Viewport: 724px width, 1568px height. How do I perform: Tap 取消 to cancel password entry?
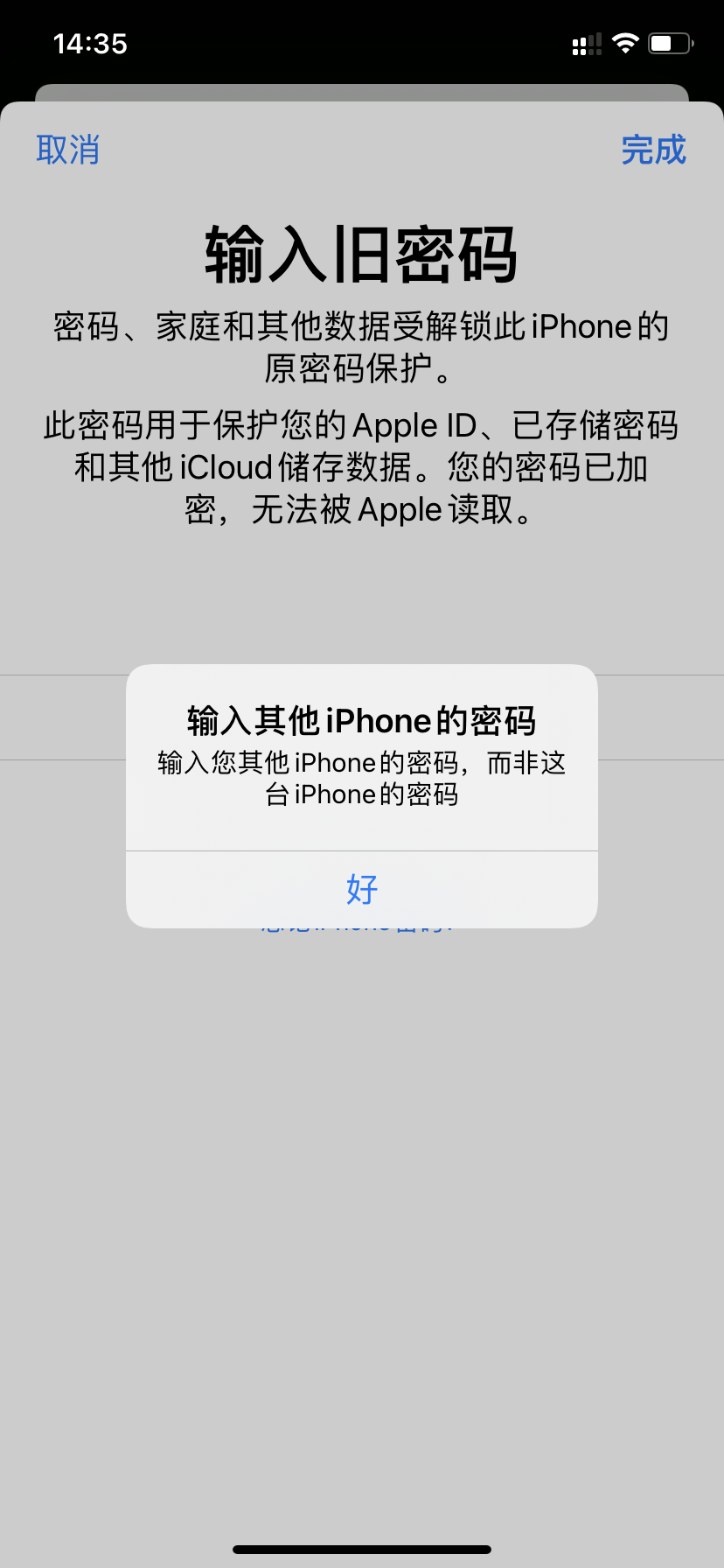point(67,150)
